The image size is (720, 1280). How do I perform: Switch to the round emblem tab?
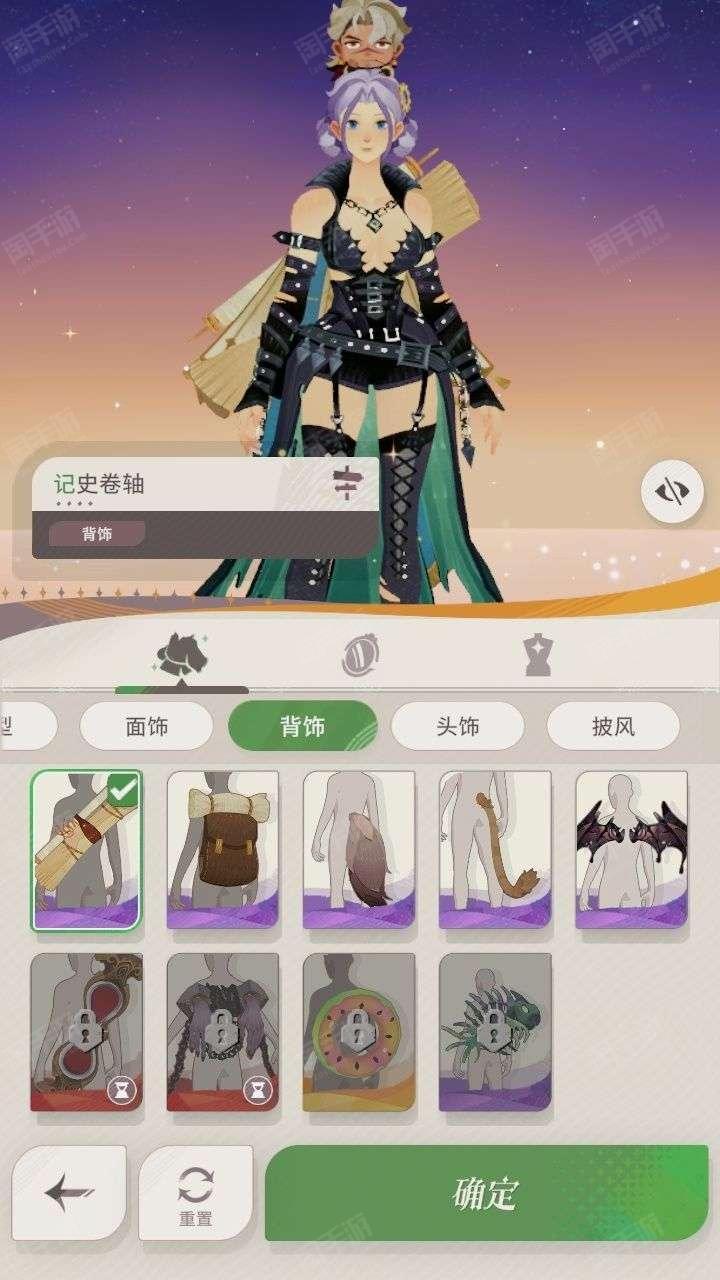(x=359, y=656)
